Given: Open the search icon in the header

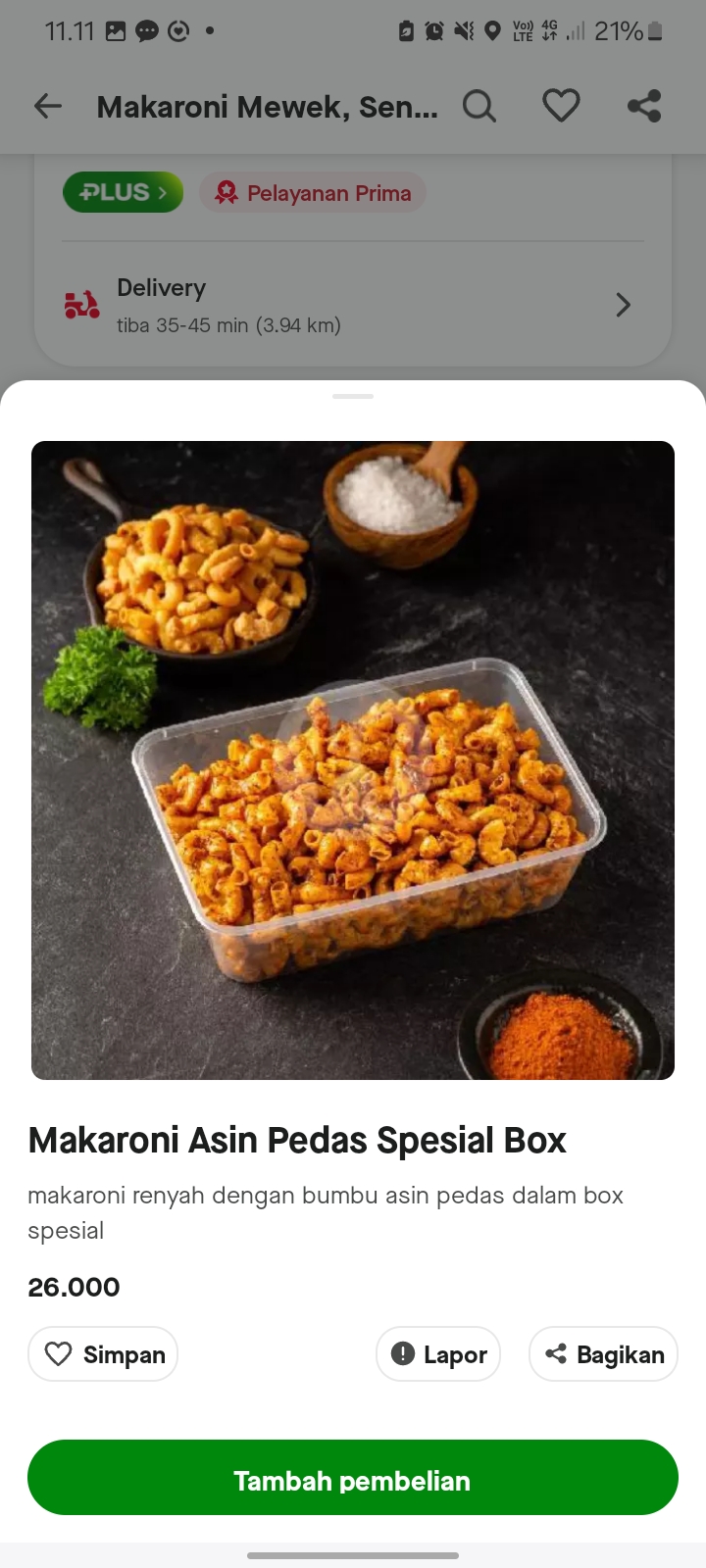Looking at the screenshot, I should click(479, 106).
